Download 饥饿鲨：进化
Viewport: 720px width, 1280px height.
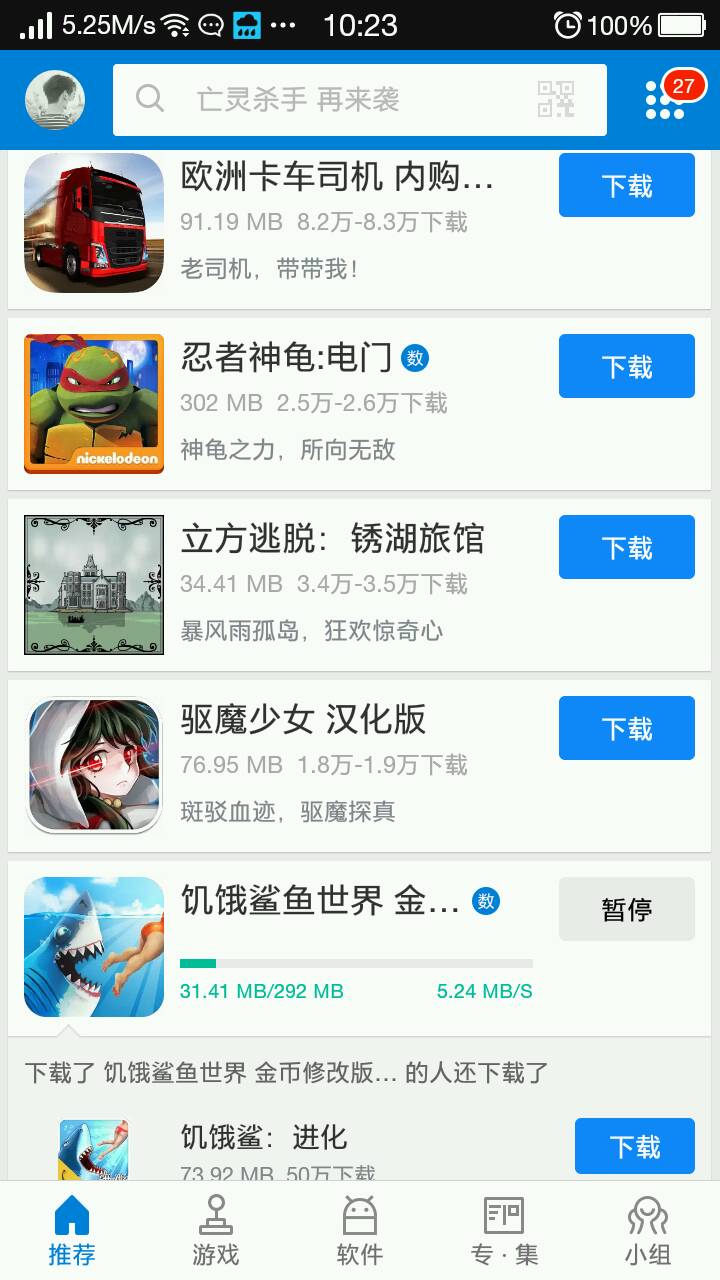click(634, 1146)
